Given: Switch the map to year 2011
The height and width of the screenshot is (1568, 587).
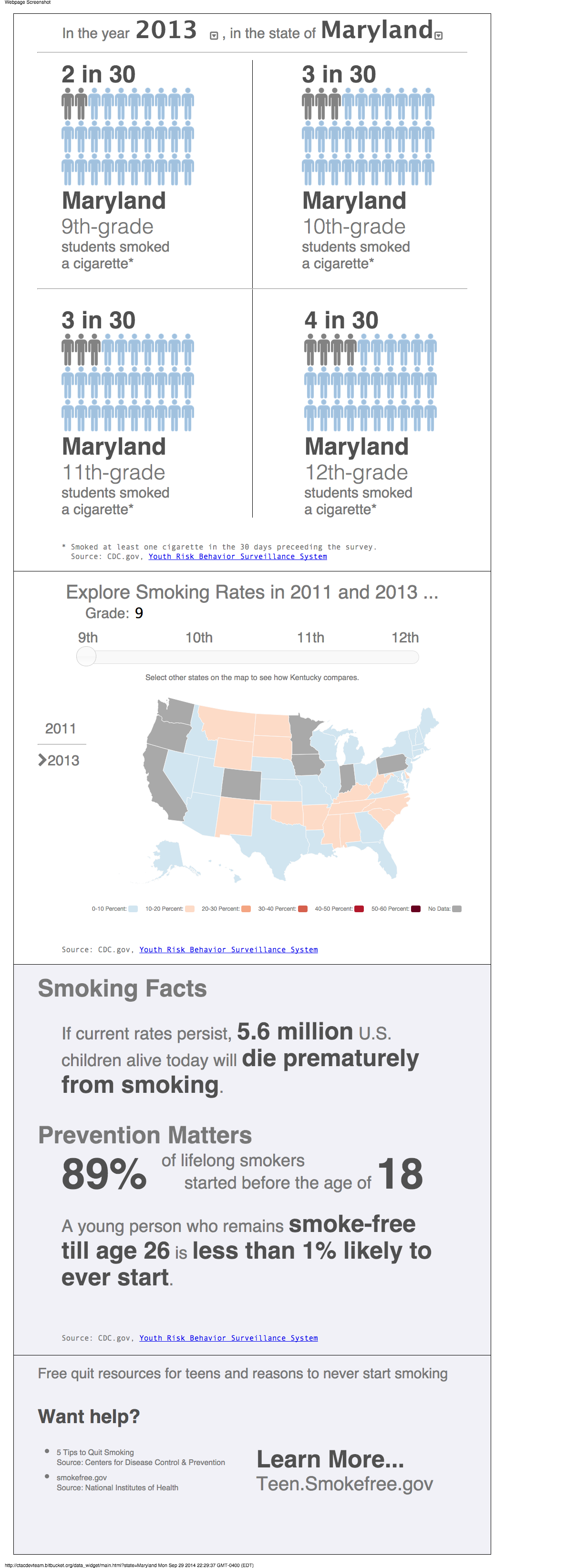Looking at the screenshot, I should 60,729.
